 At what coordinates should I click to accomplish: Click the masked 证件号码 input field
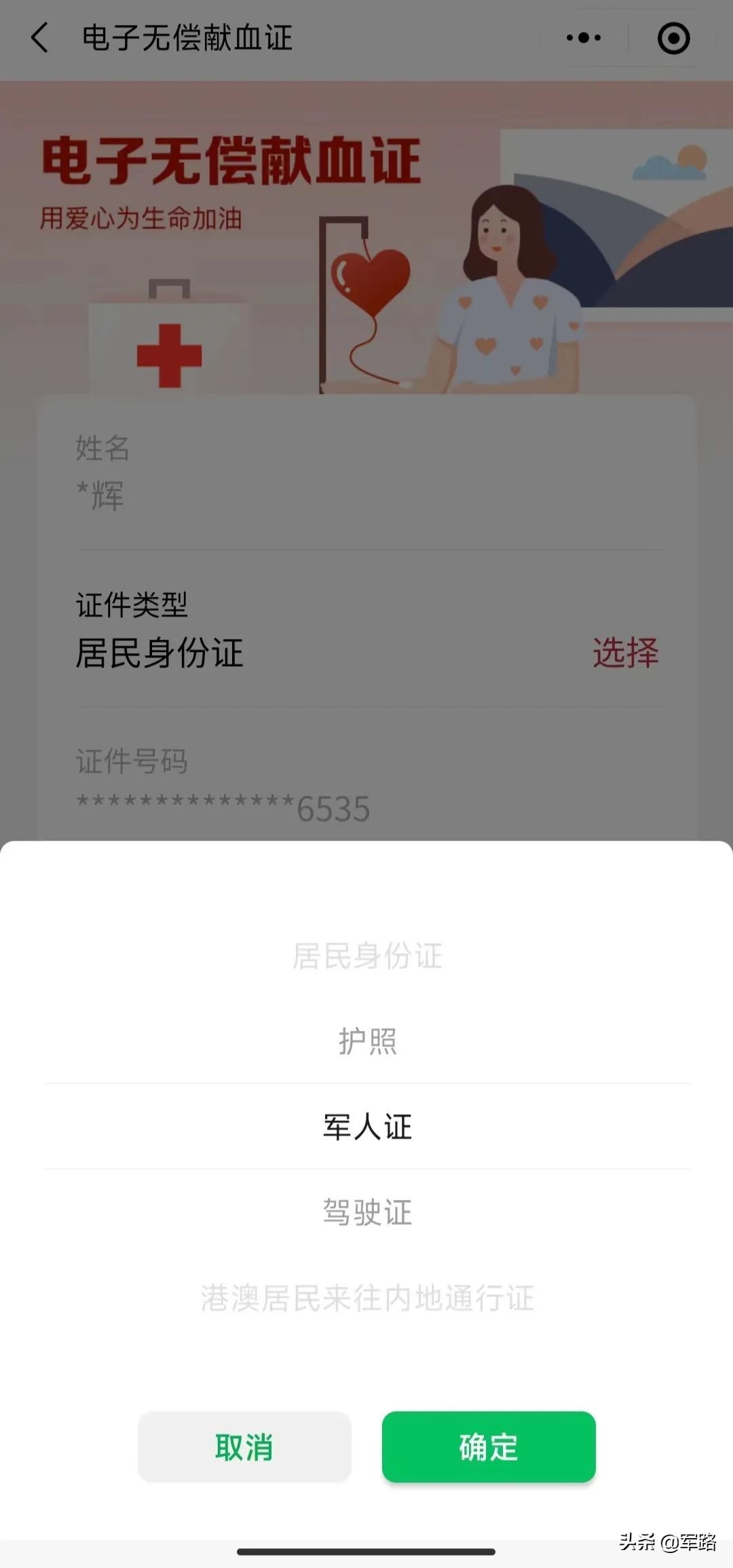[224, 808]
